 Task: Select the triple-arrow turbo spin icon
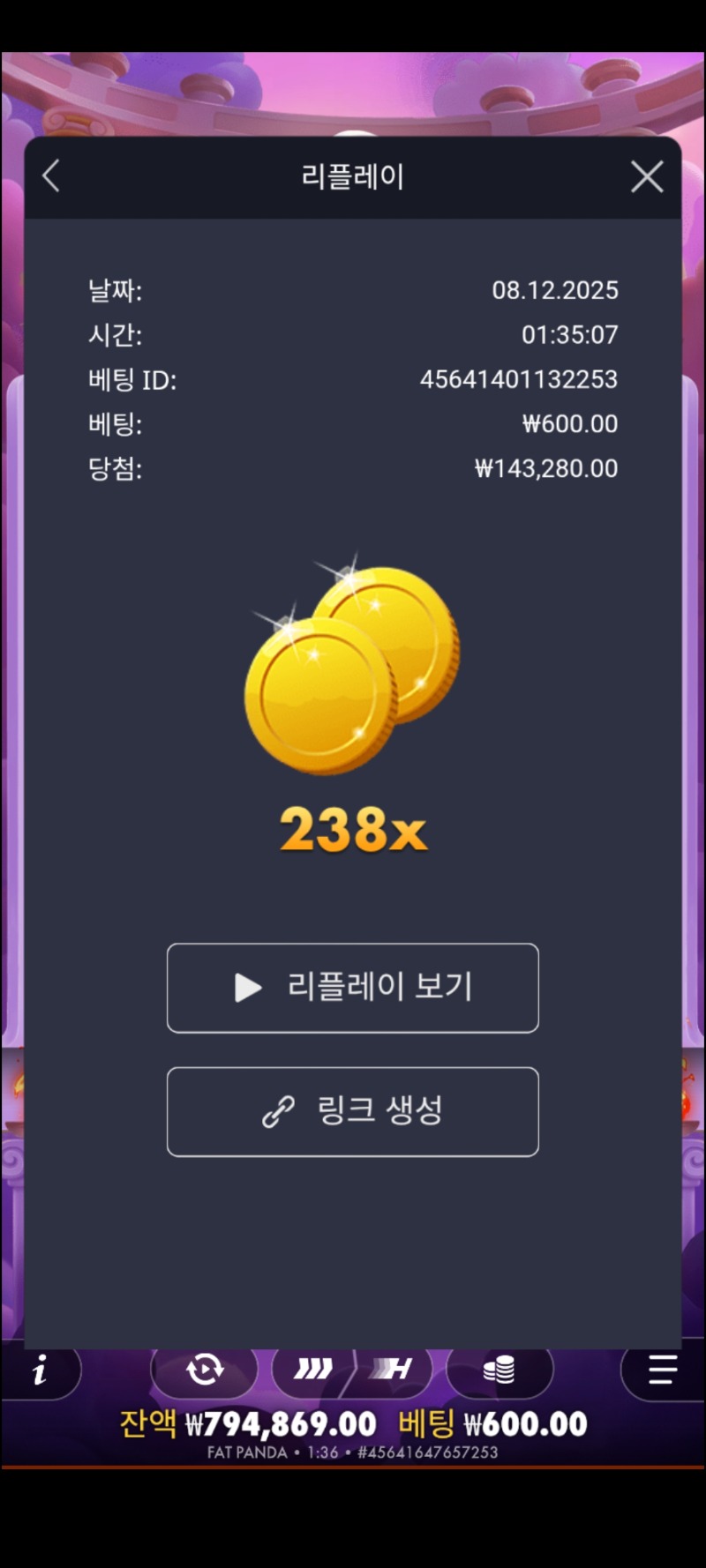(x=312, y=1370)
